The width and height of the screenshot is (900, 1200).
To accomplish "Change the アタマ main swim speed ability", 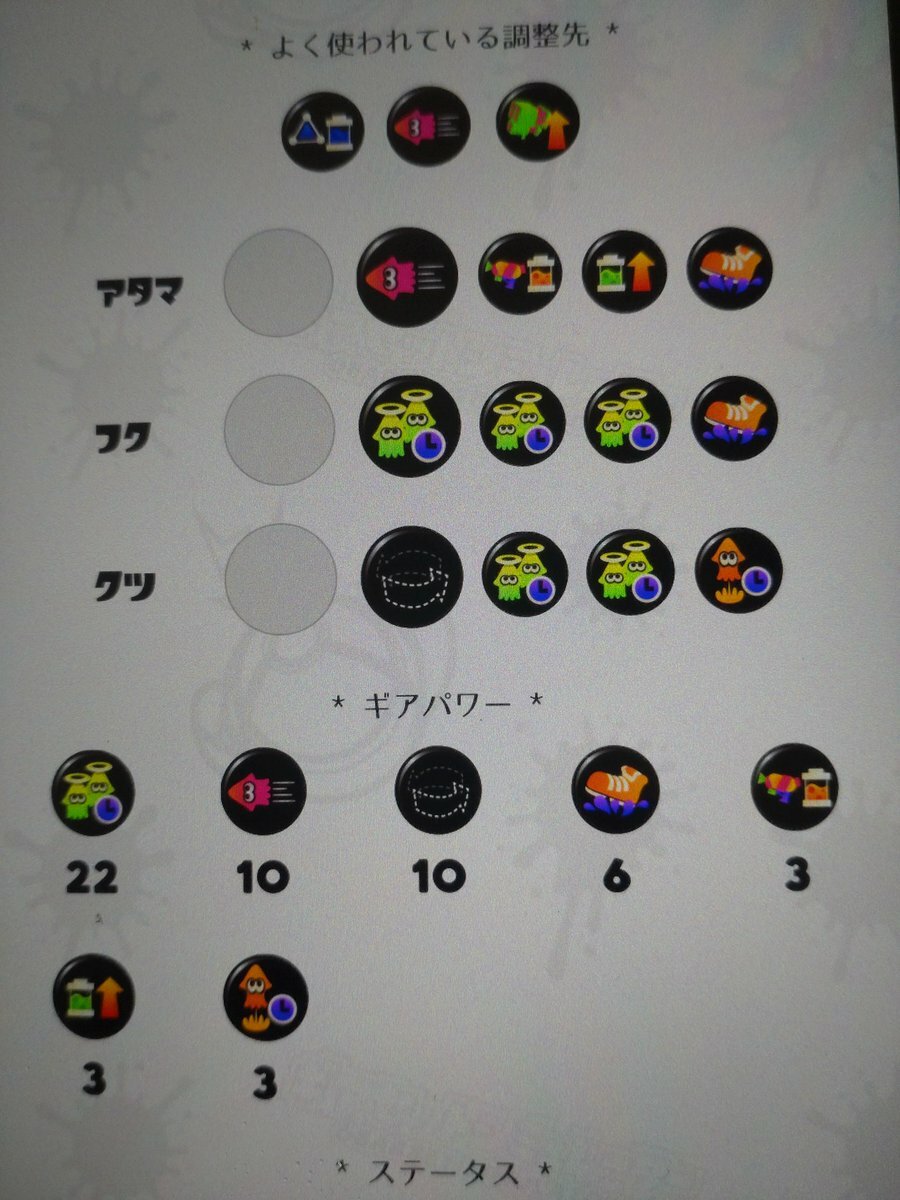I will [408, 278].
